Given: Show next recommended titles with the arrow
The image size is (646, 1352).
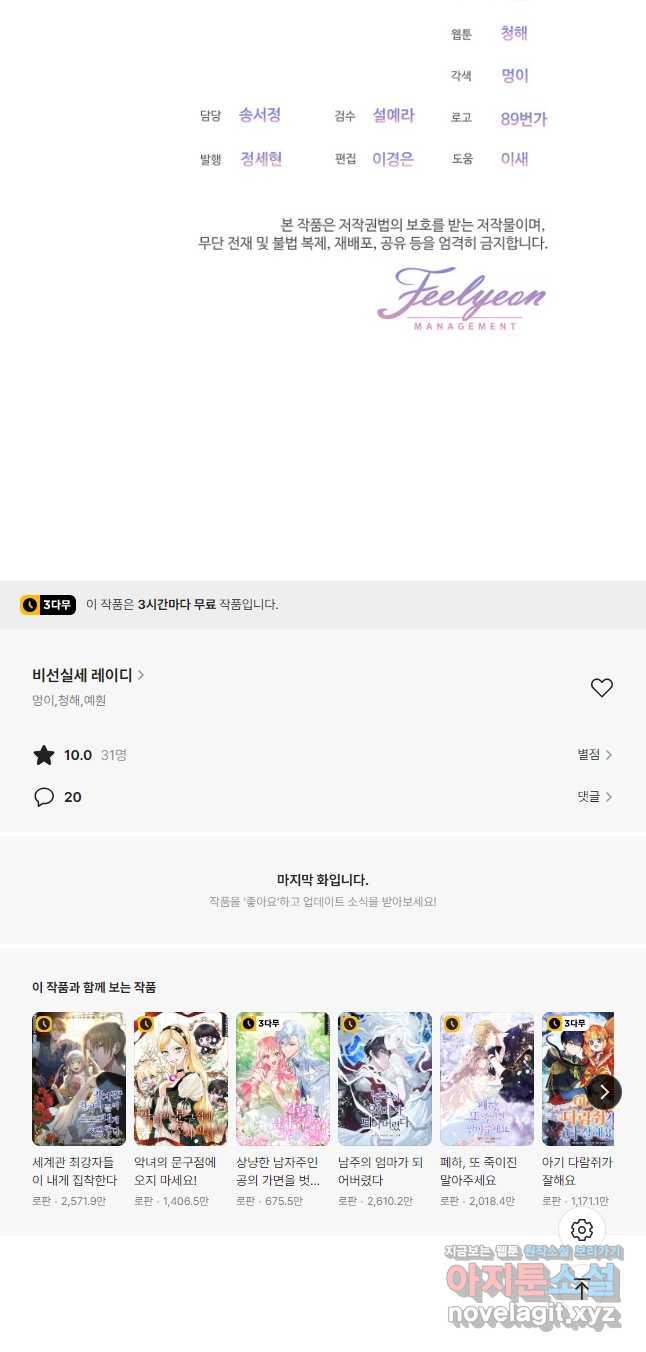Looking at the screenshot, I should (x=604, y=1091).
